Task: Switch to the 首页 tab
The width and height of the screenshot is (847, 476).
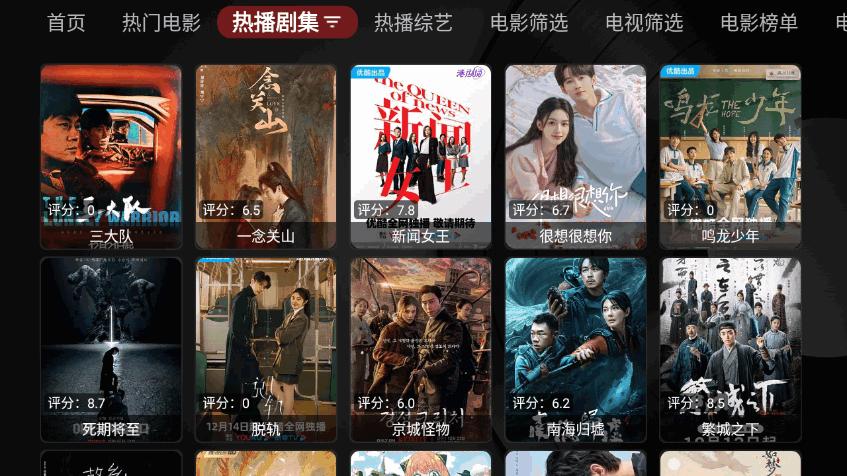Action: tap(66, 23)
